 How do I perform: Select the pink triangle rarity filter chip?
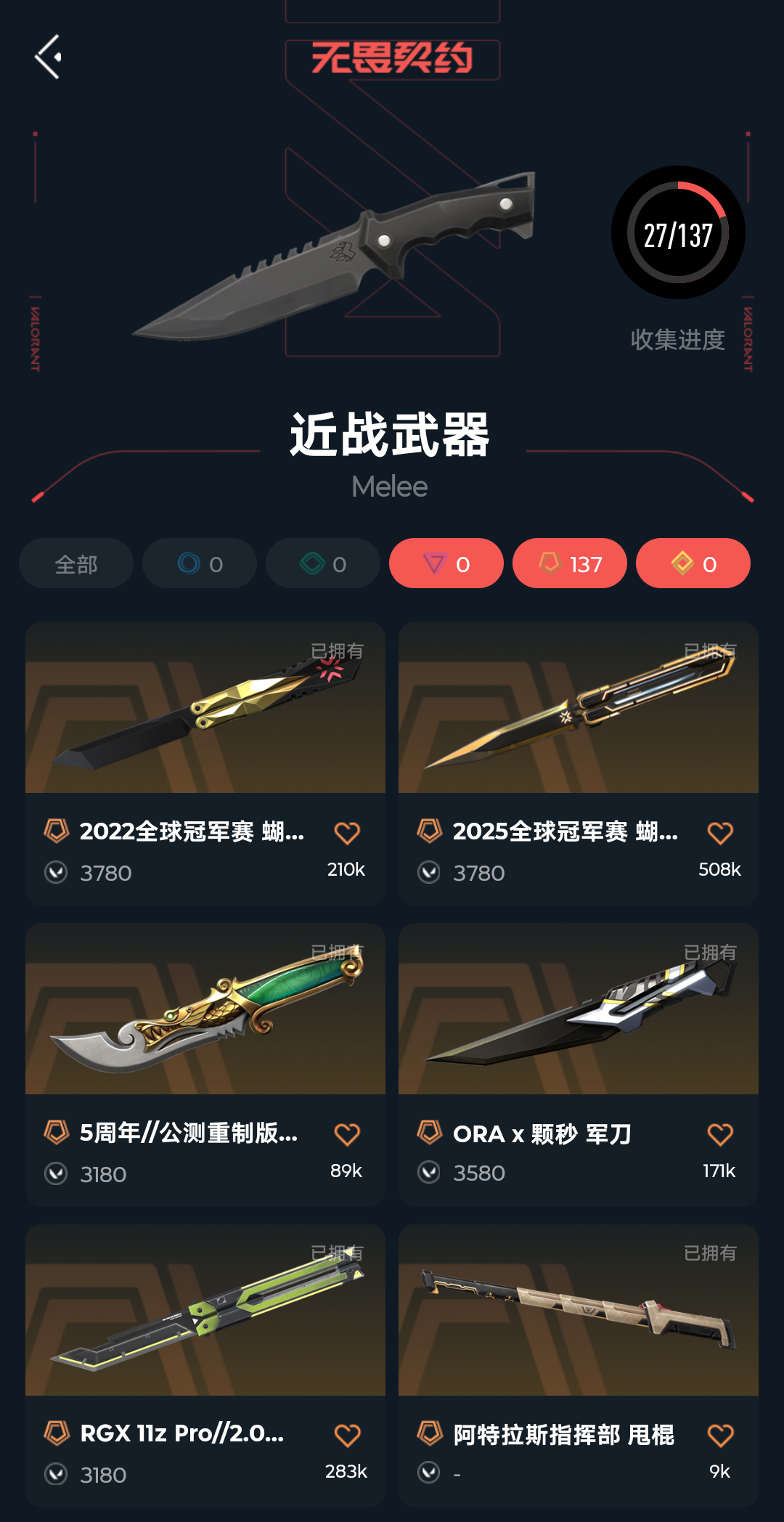[x=446, y=563]
